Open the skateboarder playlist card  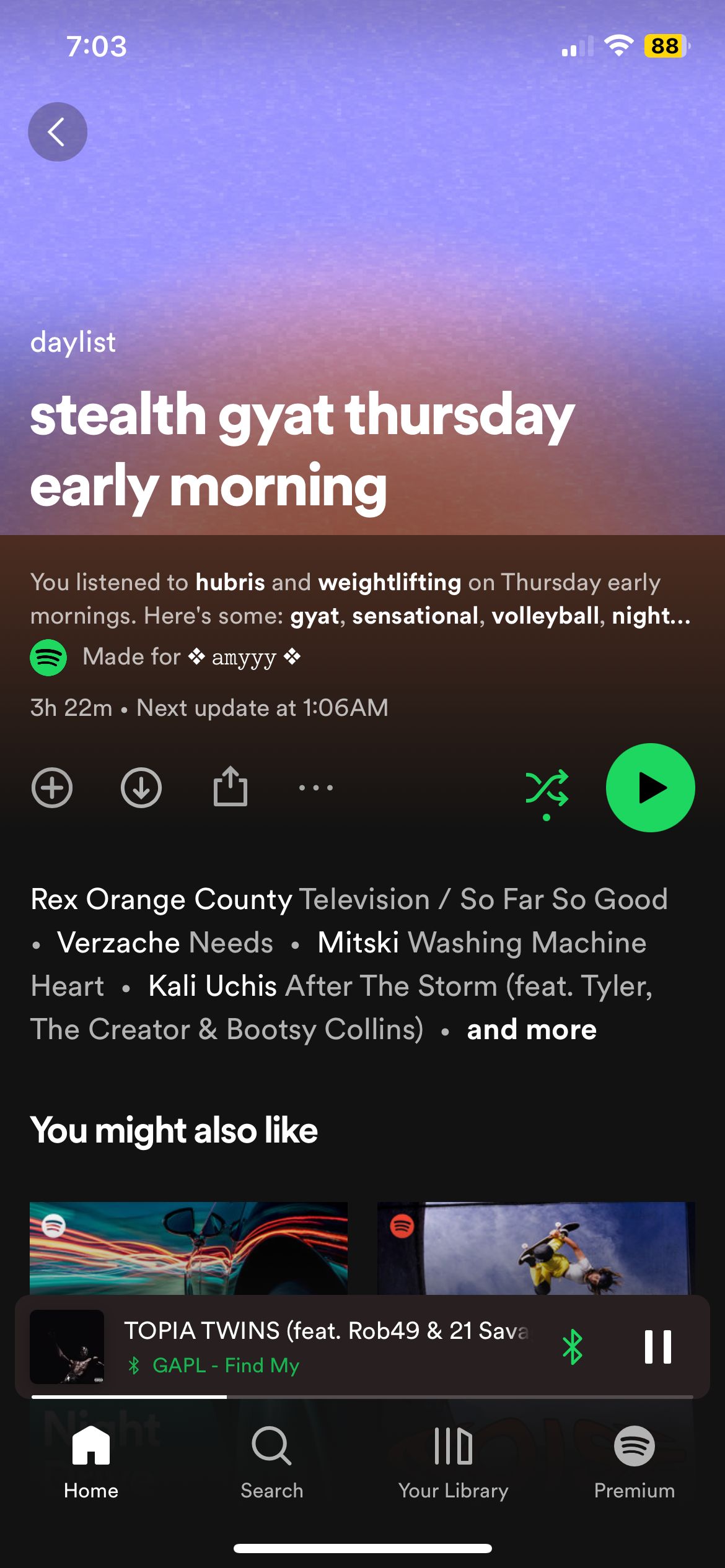point(536,1247)
